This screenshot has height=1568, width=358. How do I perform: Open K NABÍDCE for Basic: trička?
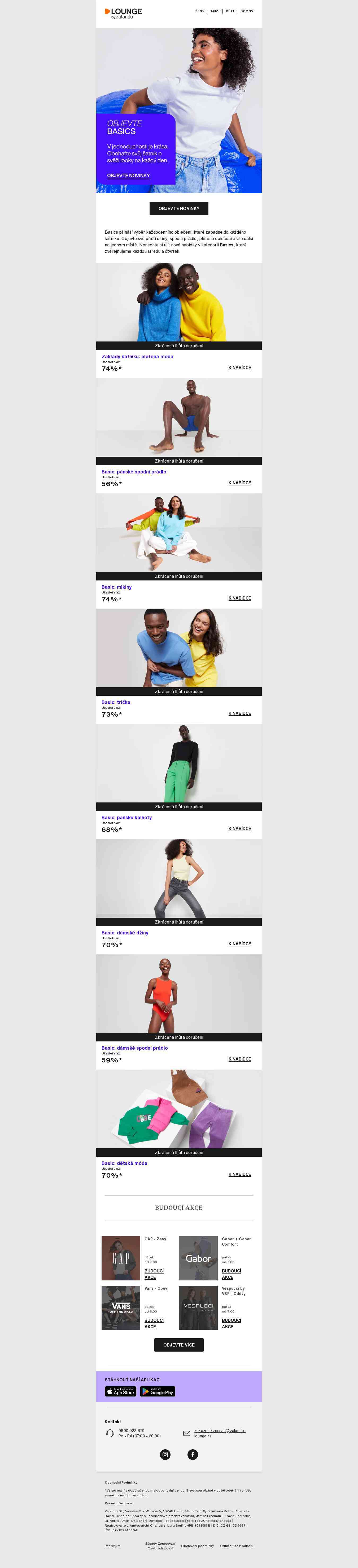(239, 713)
